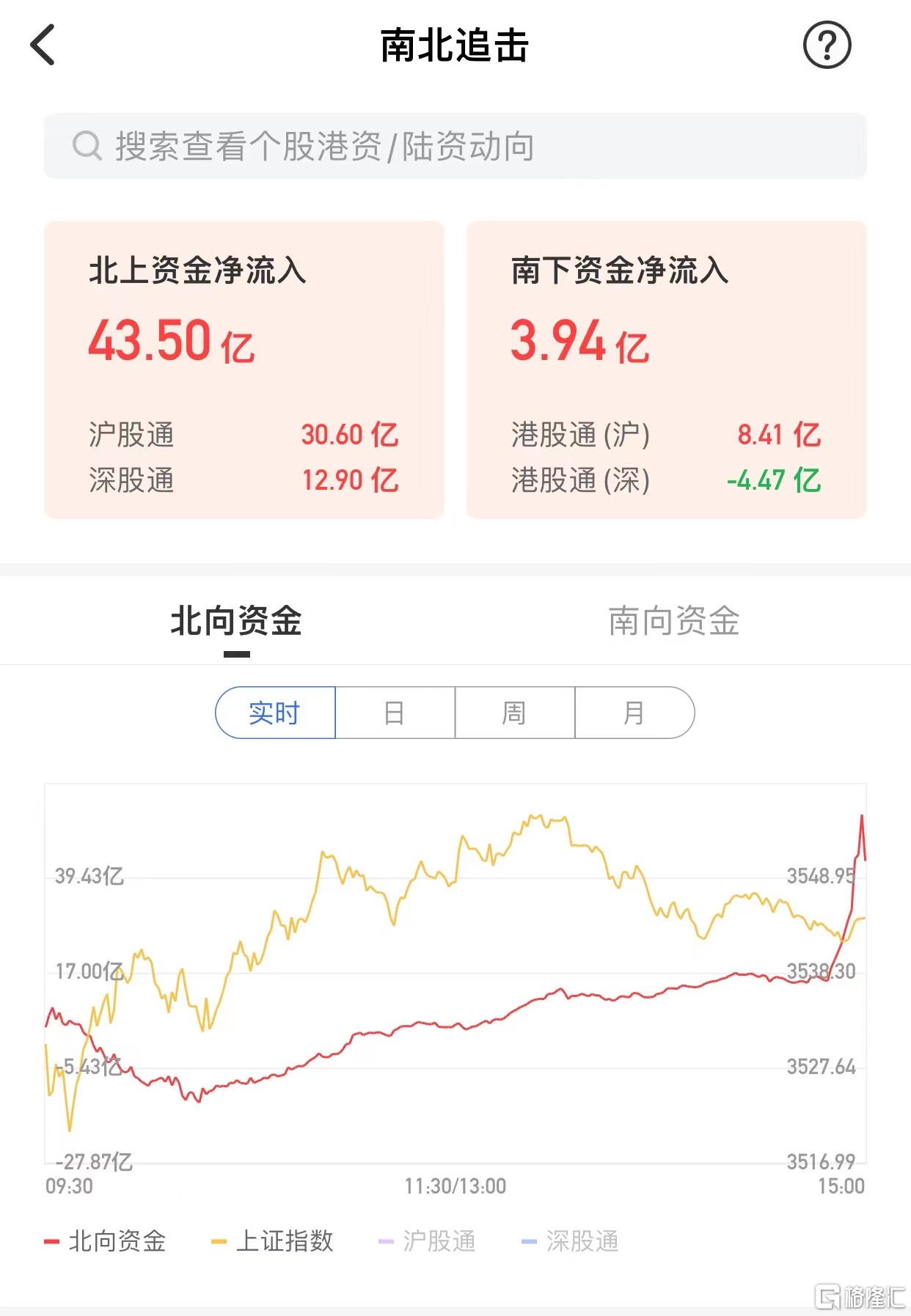Select the 实时 chart period
This screenshot has width=911, height=1316.
pyautogui.click(x=275, y=713)
